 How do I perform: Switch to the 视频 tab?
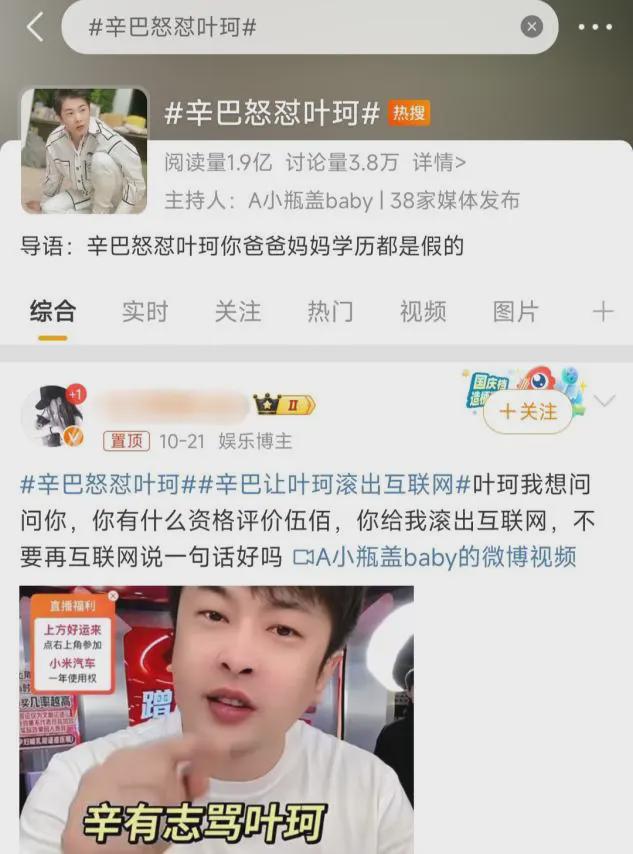click(x=423, y=311)
